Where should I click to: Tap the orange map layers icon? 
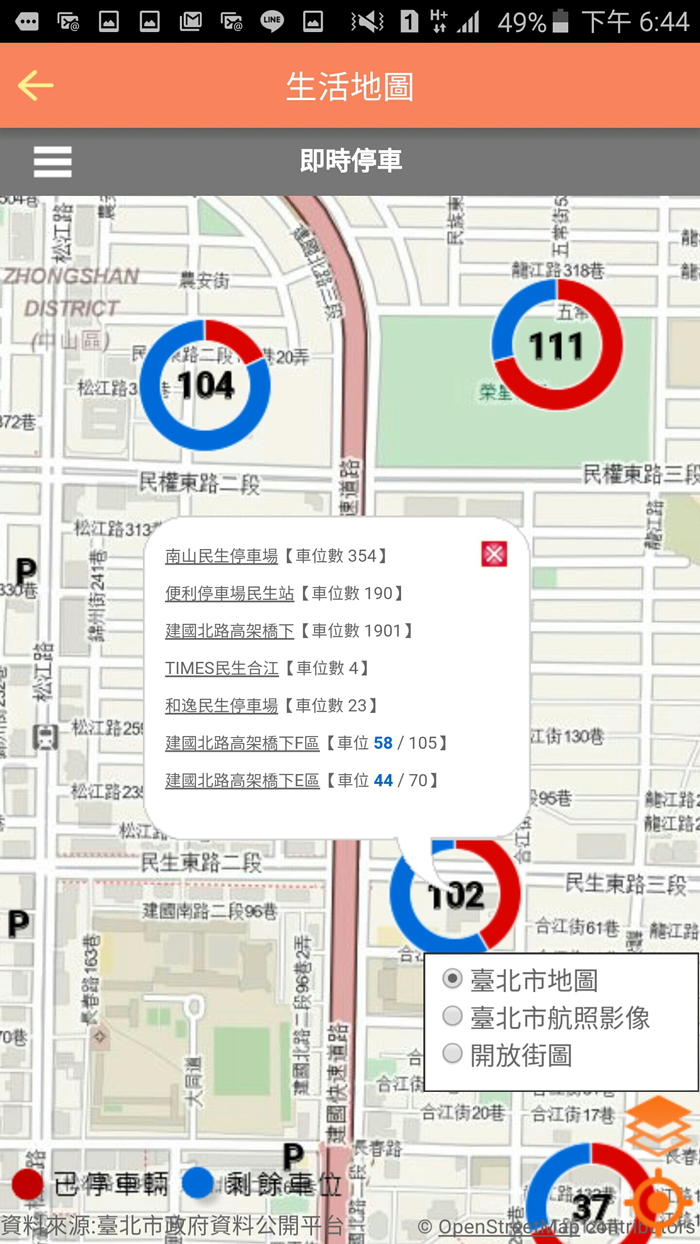(x=658, y=1124)
